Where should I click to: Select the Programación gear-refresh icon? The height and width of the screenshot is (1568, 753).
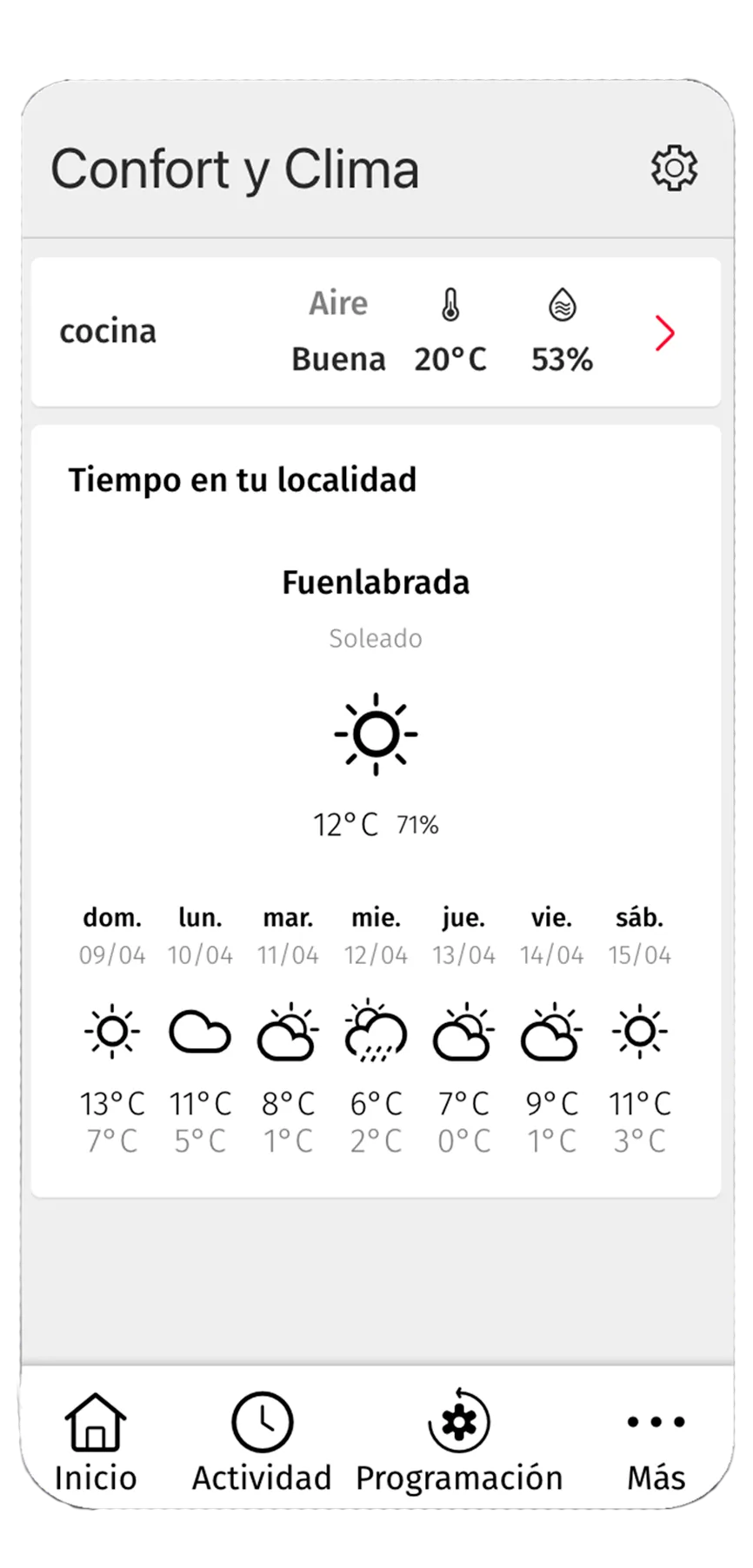(x=459, y=1419)
